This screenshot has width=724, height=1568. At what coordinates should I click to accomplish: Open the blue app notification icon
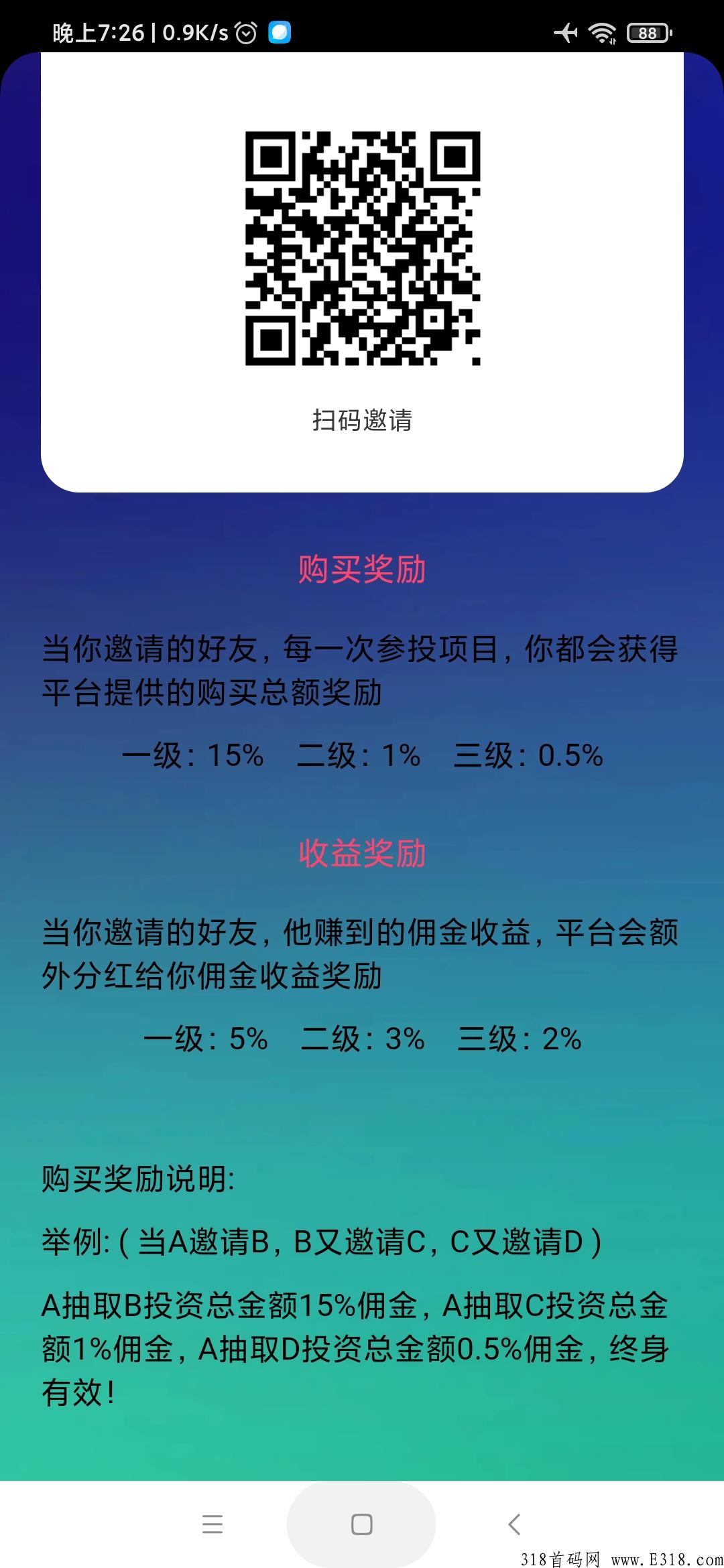point(280,30)
